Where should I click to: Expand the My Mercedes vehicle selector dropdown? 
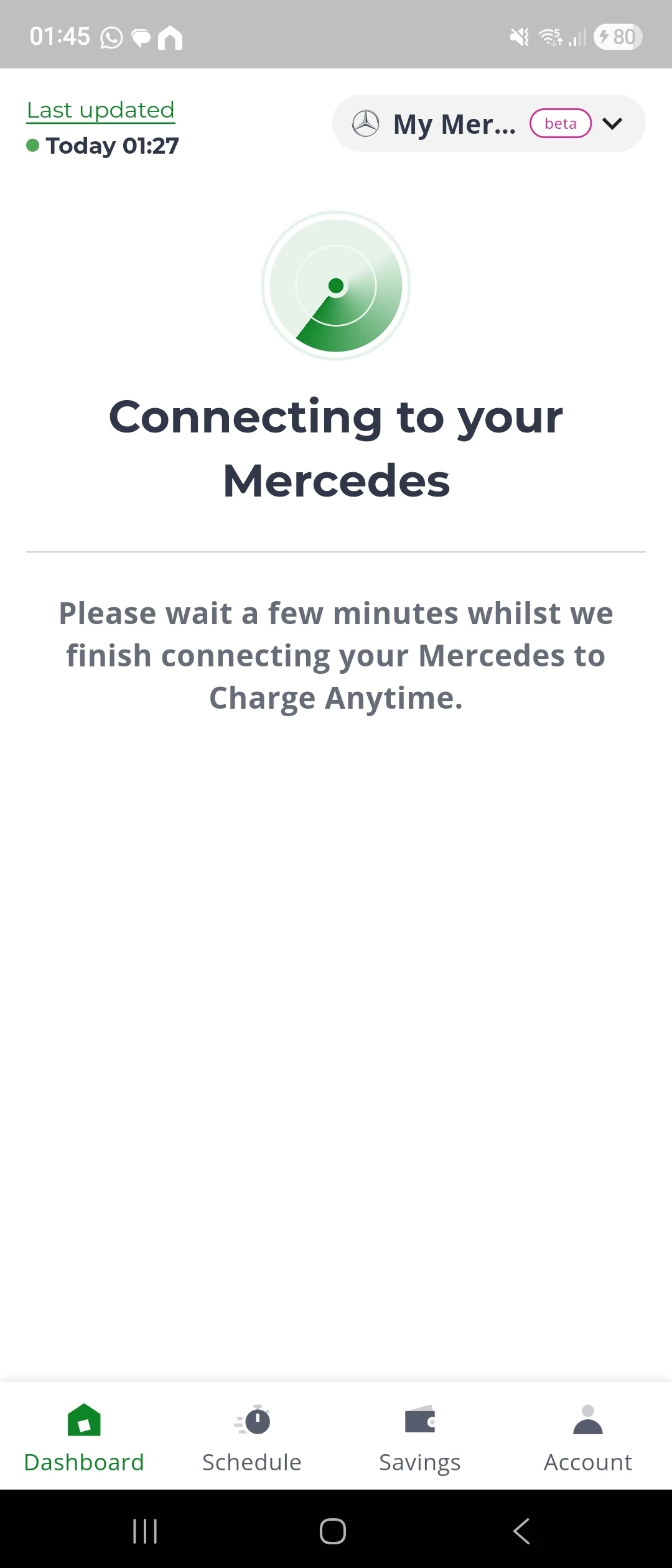coord(488,123)
